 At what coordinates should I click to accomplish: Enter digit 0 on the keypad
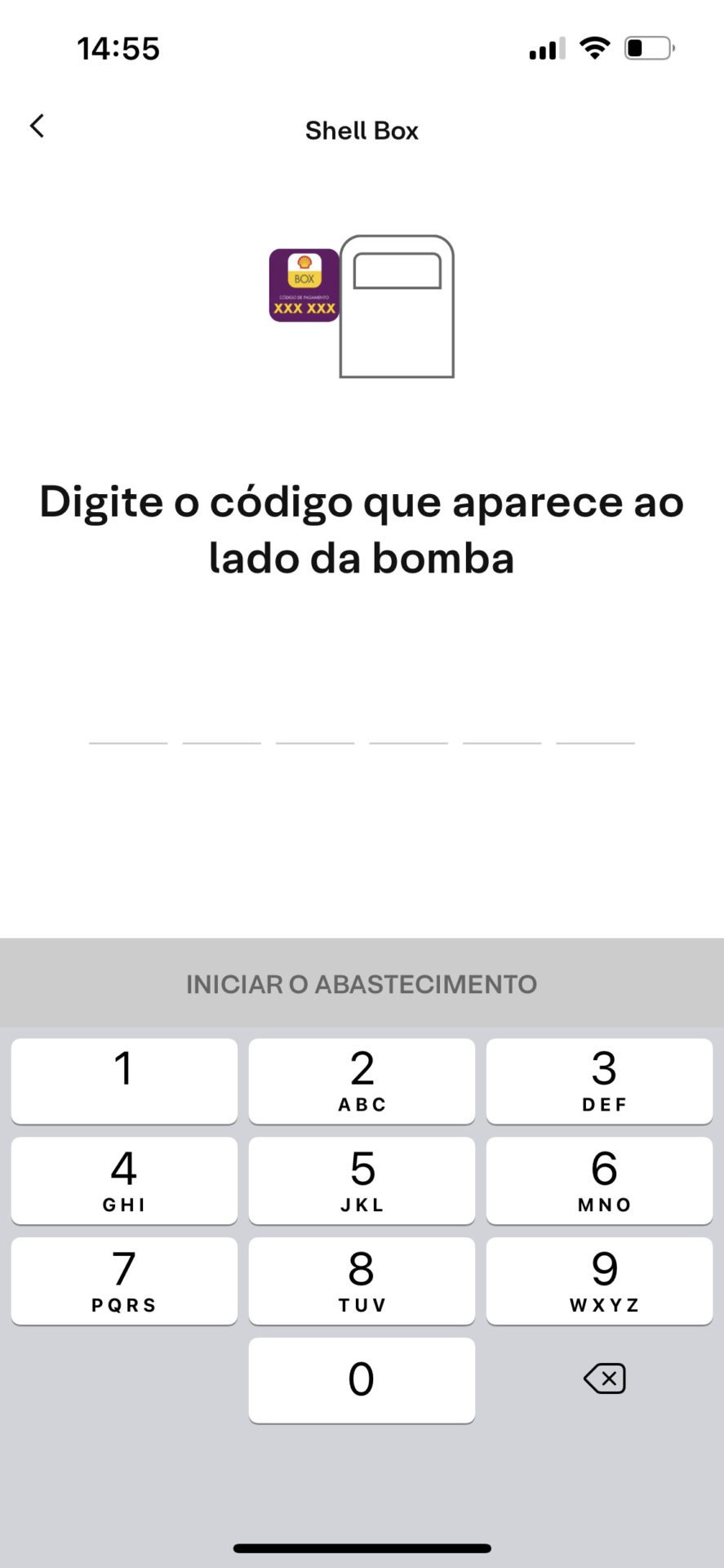pyautogui.click(x=362, y=1380)
